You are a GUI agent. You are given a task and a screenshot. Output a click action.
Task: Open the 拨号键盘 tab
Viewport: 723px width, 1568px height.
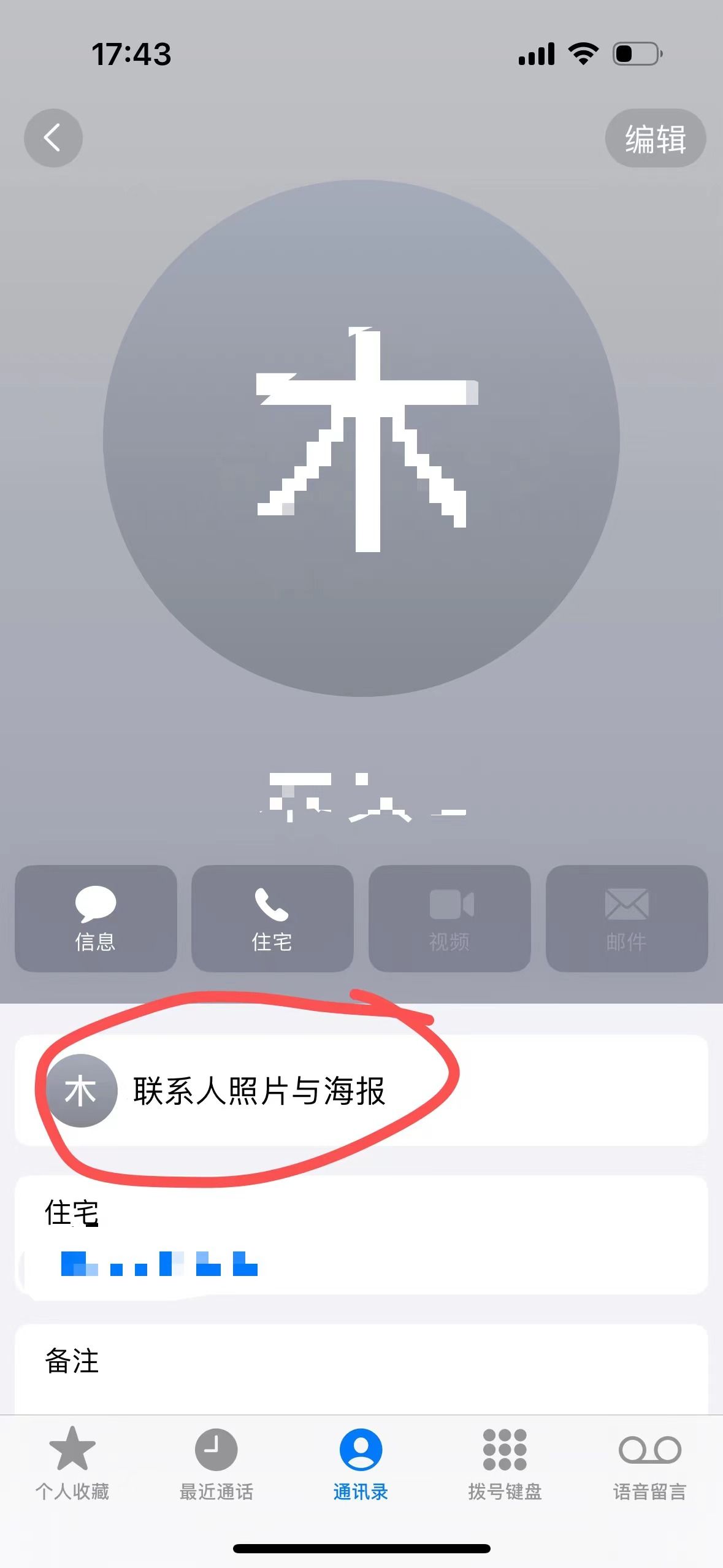tap(505, 1463)
